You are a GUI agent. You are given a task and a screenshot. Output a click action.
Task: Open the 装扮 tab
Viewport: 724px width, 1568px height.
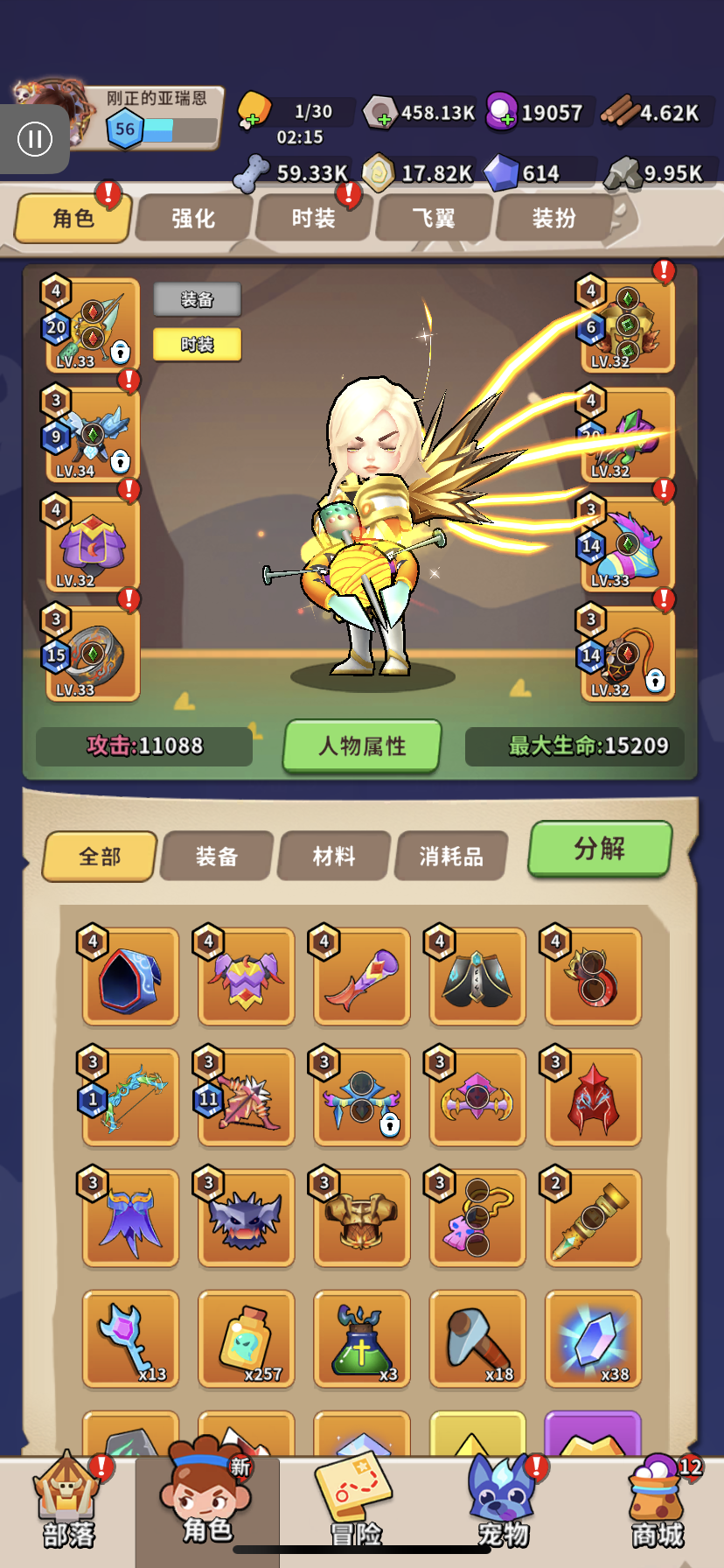(x=553, y=219)
